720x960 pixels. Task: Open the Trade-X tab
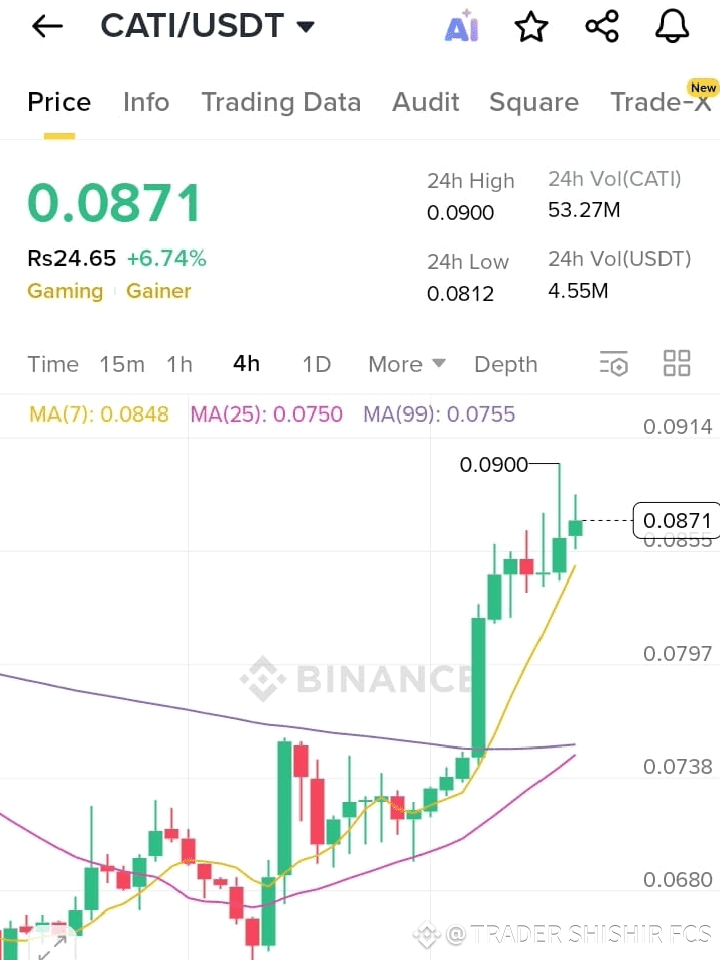tap(661, 102)
